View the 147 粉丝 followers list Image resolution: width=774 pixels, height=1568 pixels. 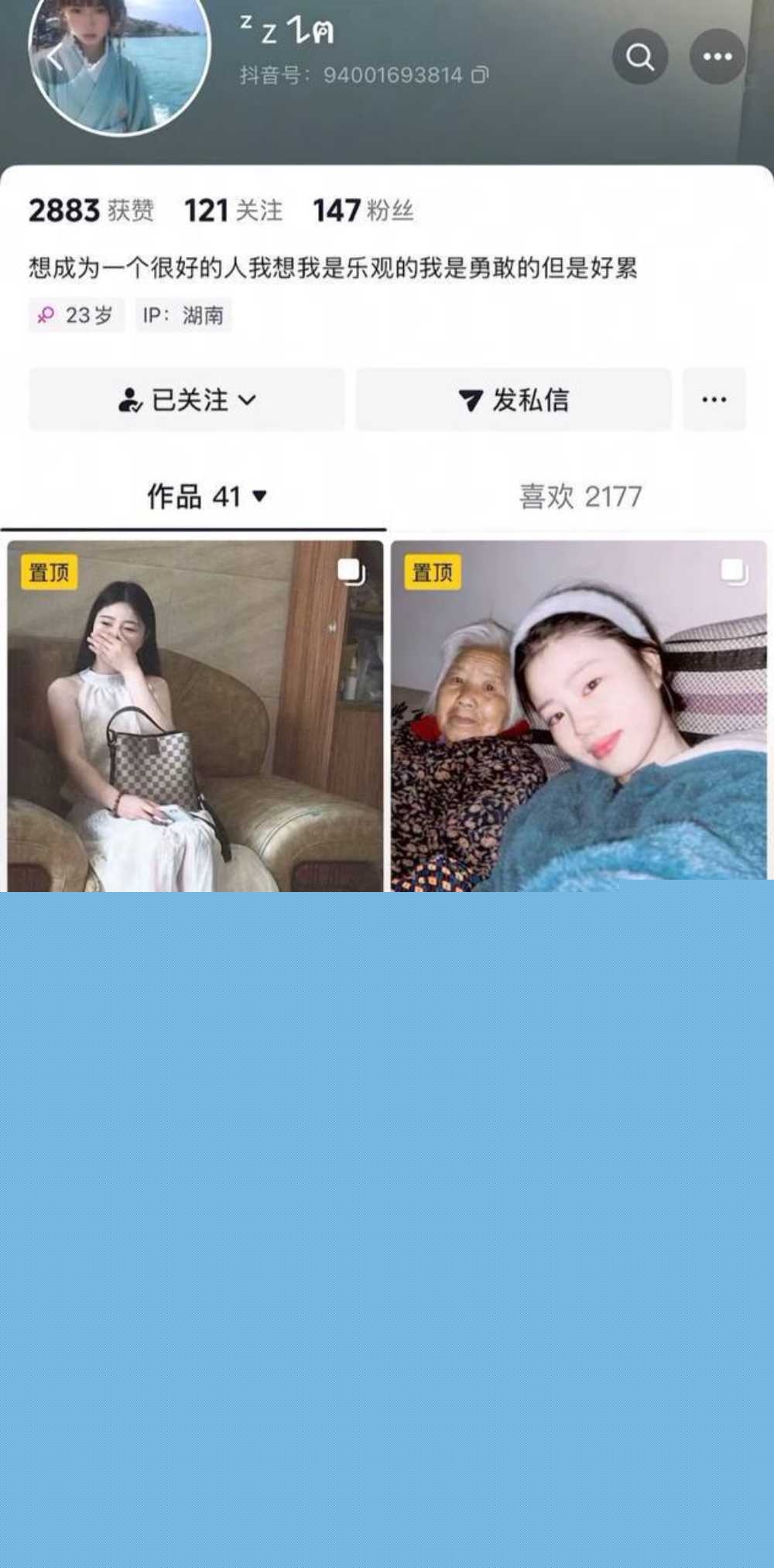(x=363, y=211)
